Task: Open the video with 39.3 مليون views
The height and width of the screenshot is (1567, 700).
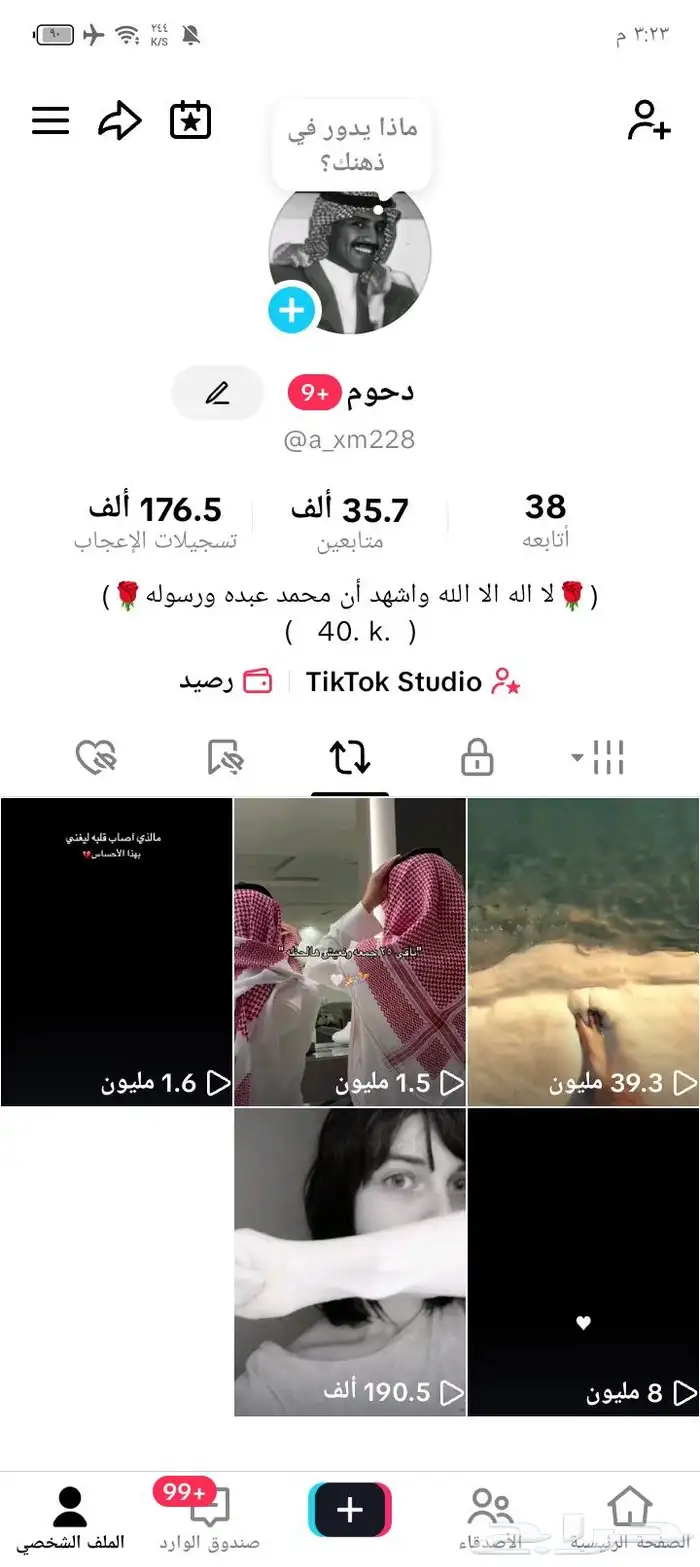Action: [x=583, y=952]
